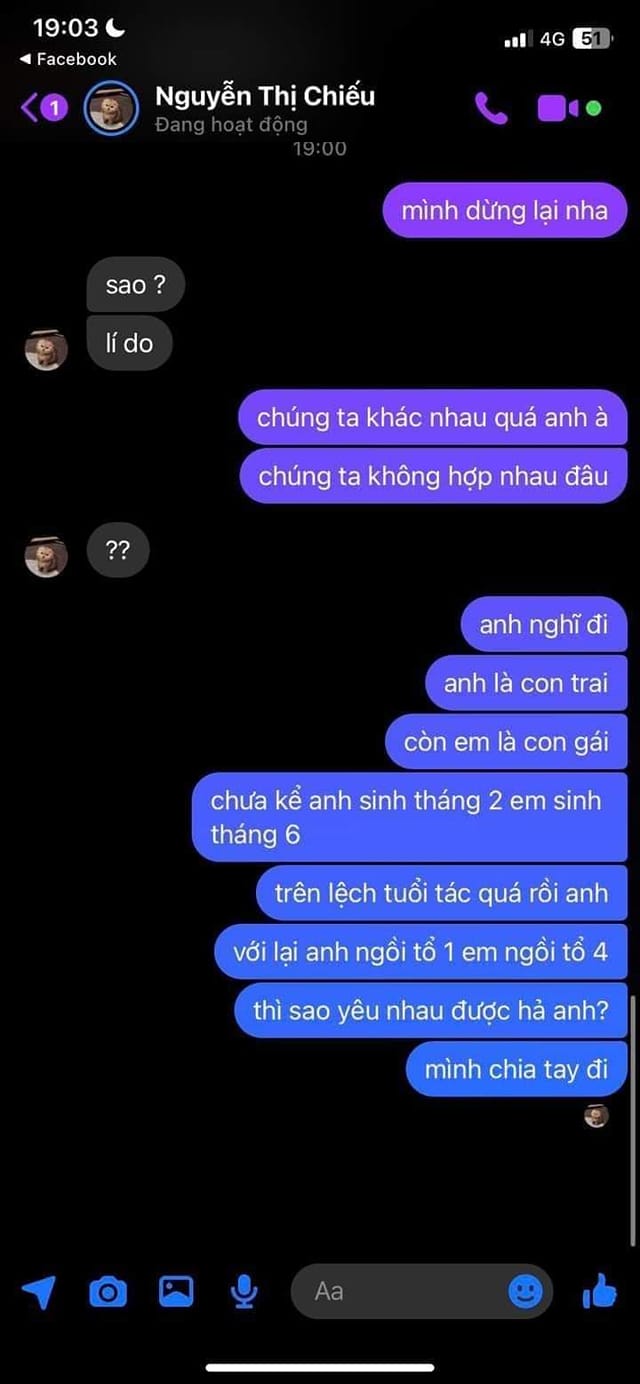Return to Facebook via status bar link
The height and width of the screenshot is (1384, 640).
point(68,59)
